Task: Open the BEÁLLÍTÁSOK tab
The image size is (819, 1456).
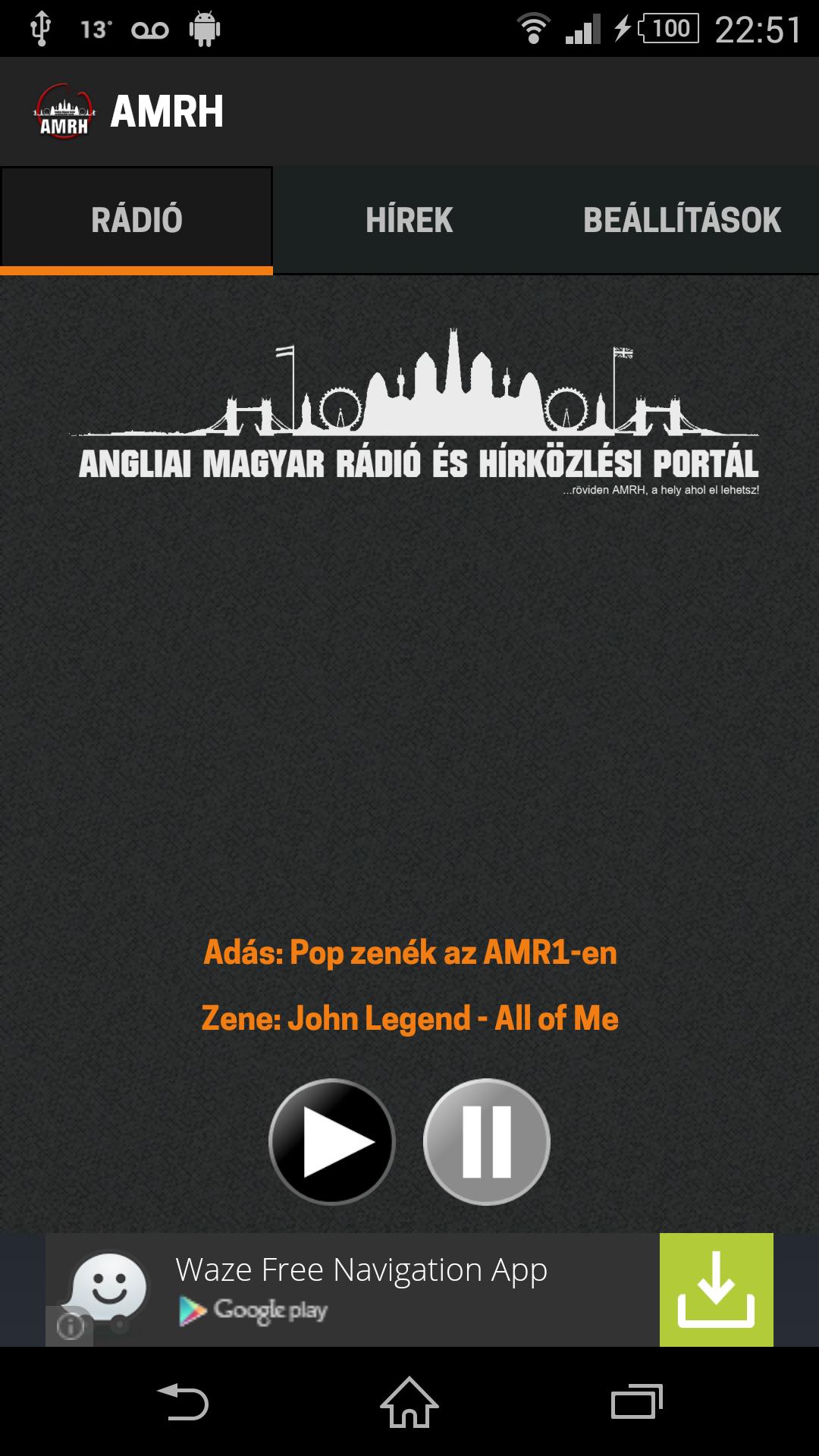Action: pos(682,219)
